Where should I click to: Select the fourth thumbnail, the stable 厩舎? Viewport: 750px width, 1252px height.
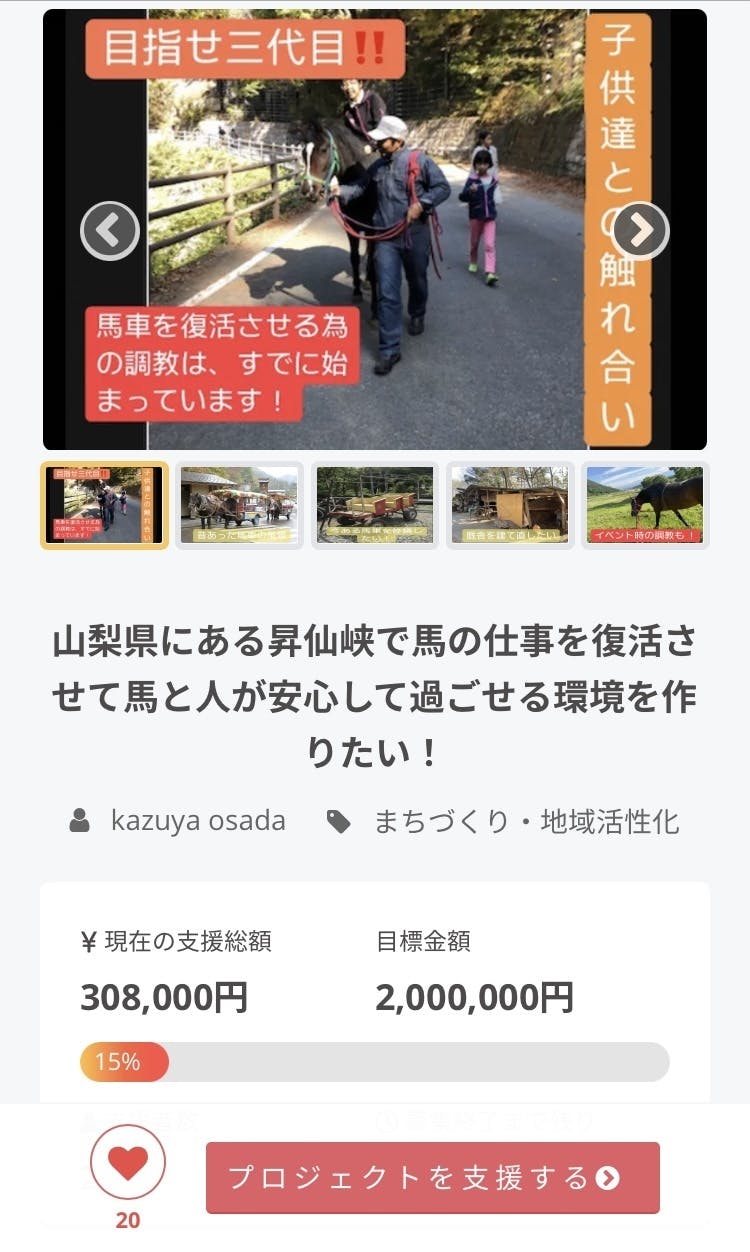[x=510, y=505]
